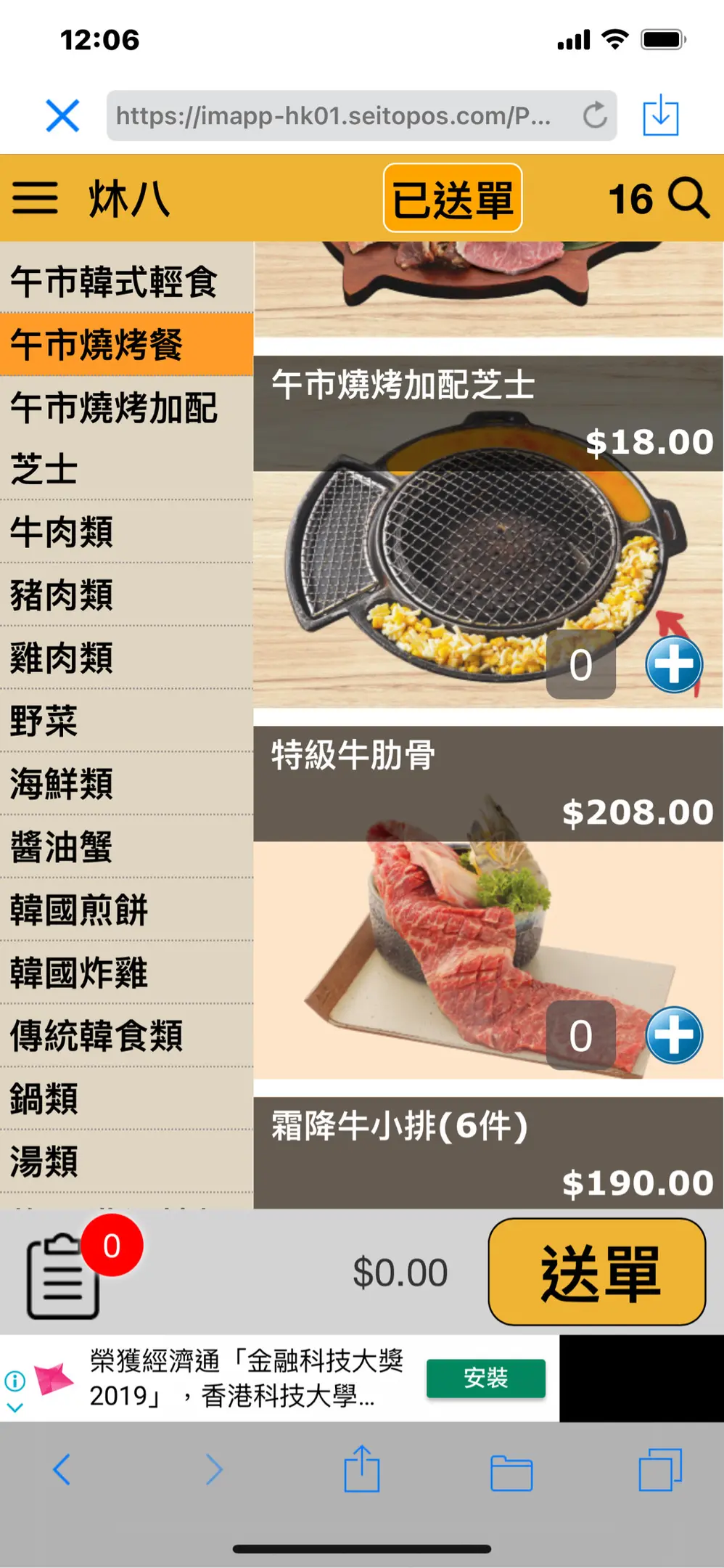Screen dimensions: 724x1568
Task: Share this page from the bottom toolbar
Action: 361,1470
